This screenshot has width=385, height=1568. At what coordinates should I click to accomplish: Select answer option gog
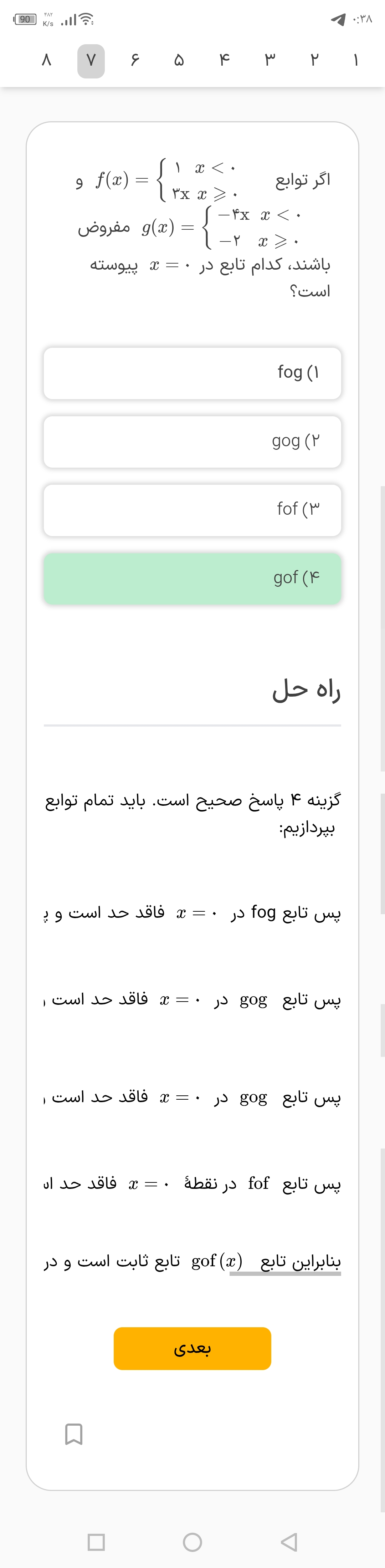192,442
